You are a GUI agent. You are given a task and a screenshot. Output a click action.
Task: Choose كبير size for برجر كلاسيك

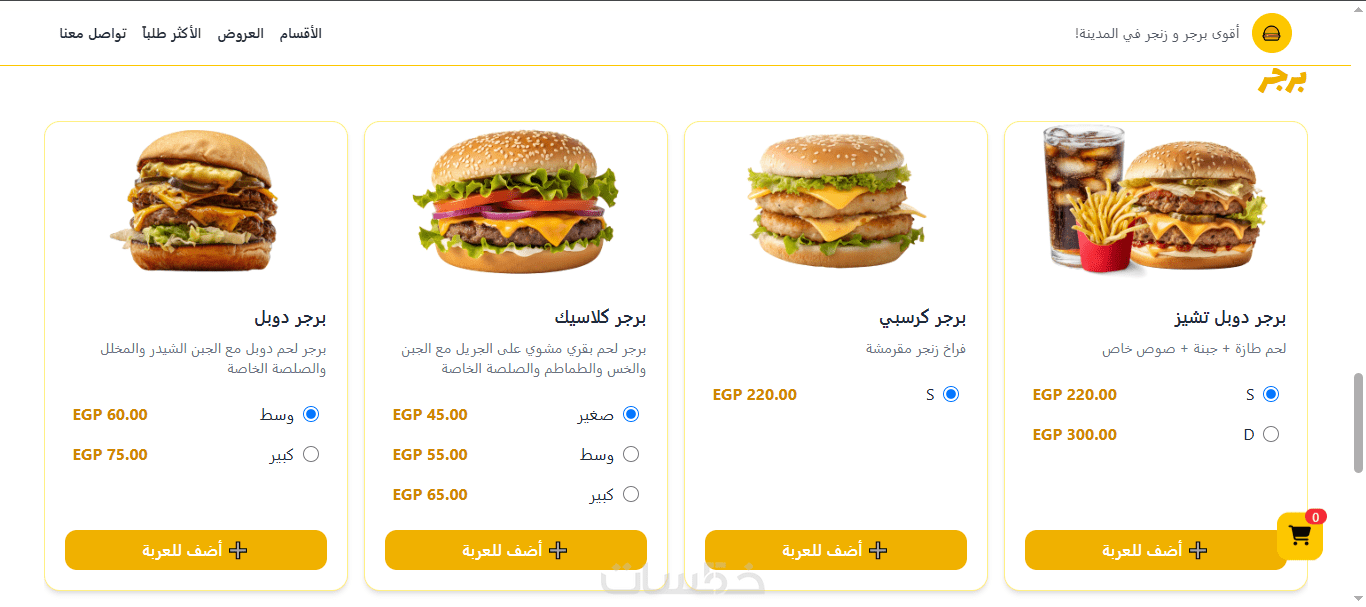(x=630, y=494)
